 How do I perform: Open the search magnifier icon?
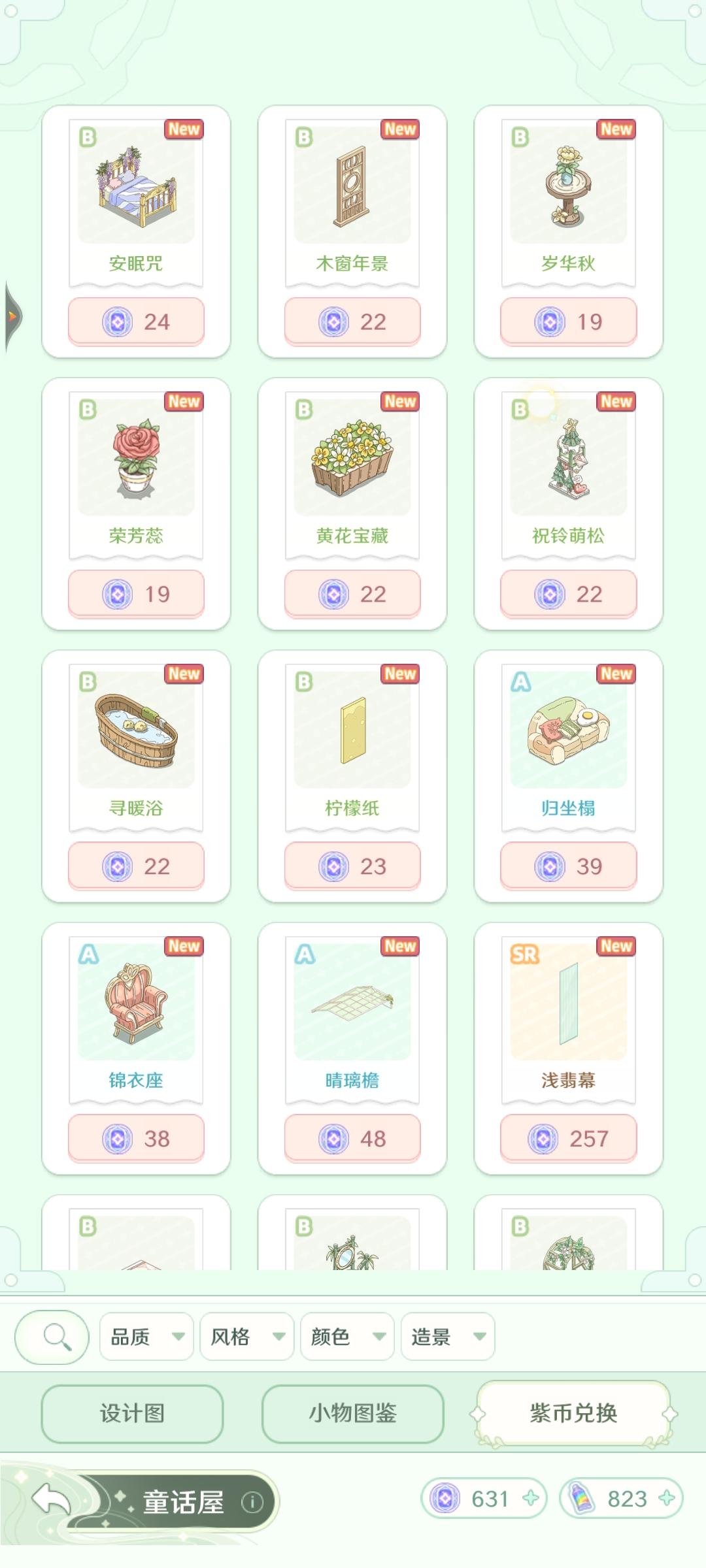[52, 1337]
